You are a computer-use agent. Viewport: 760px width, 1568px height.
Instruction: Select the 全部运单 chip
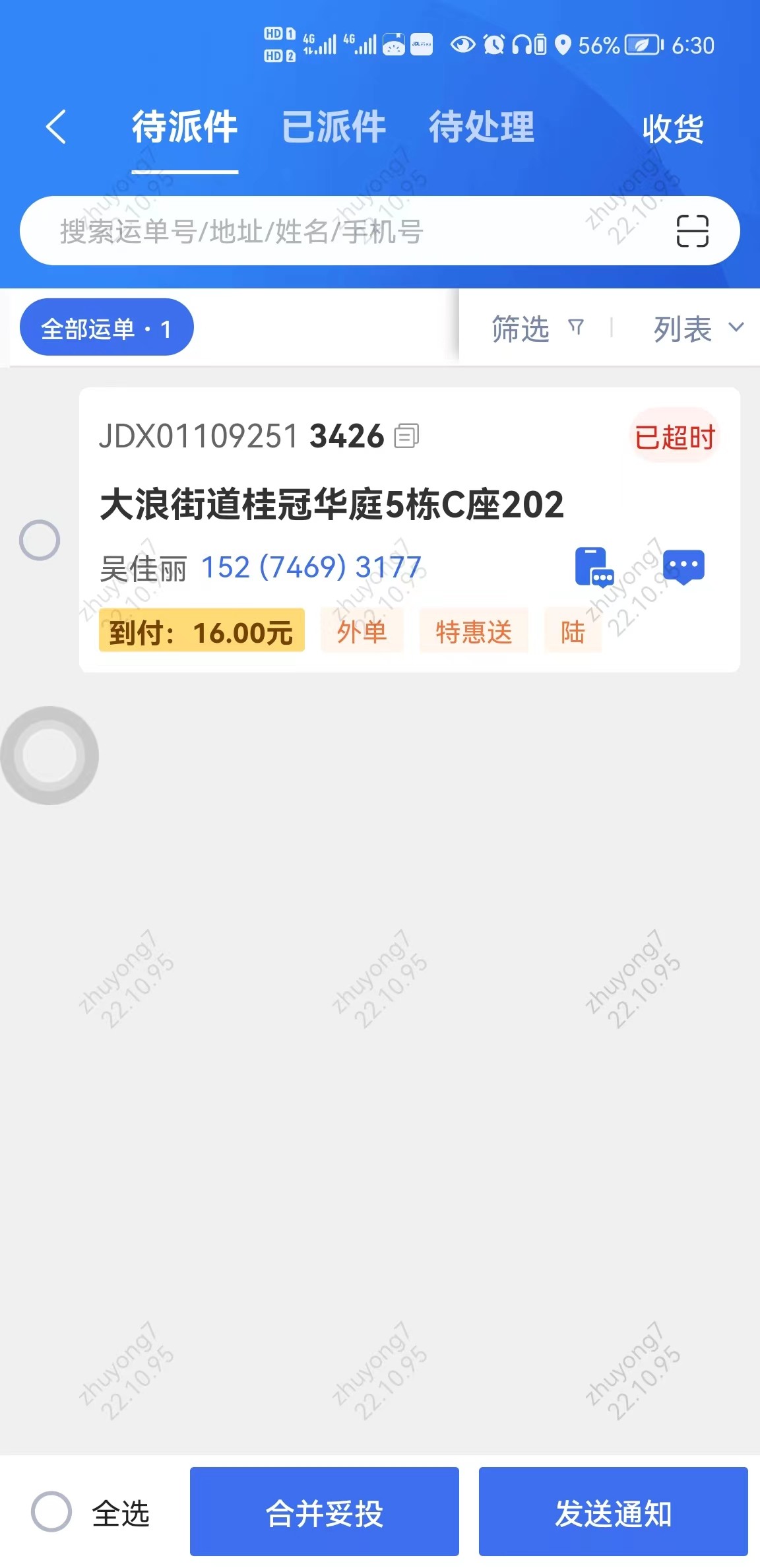pyautogui.click(x=106, y=327)
